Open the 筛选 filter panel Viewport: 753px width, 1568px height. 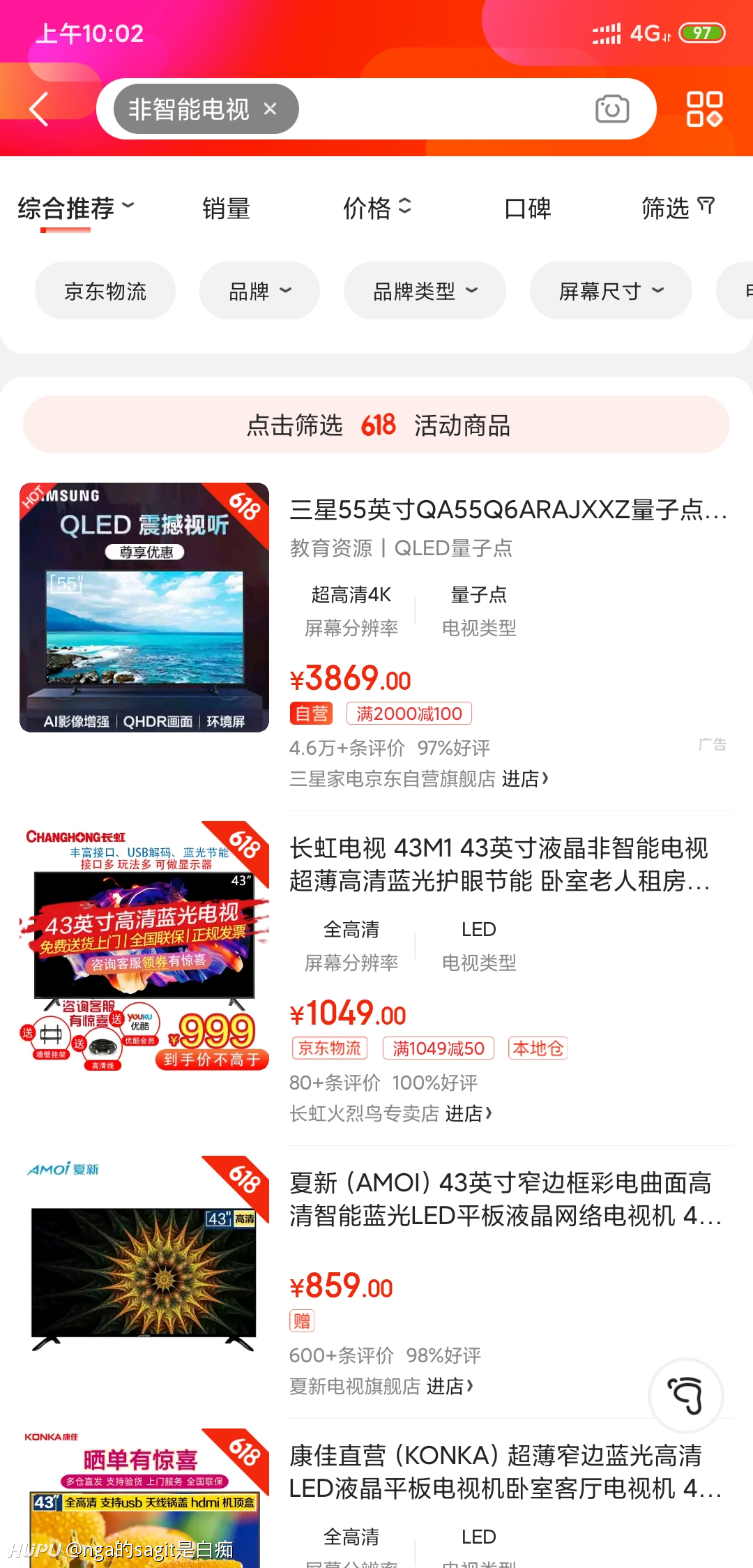[x=678, y=208]
